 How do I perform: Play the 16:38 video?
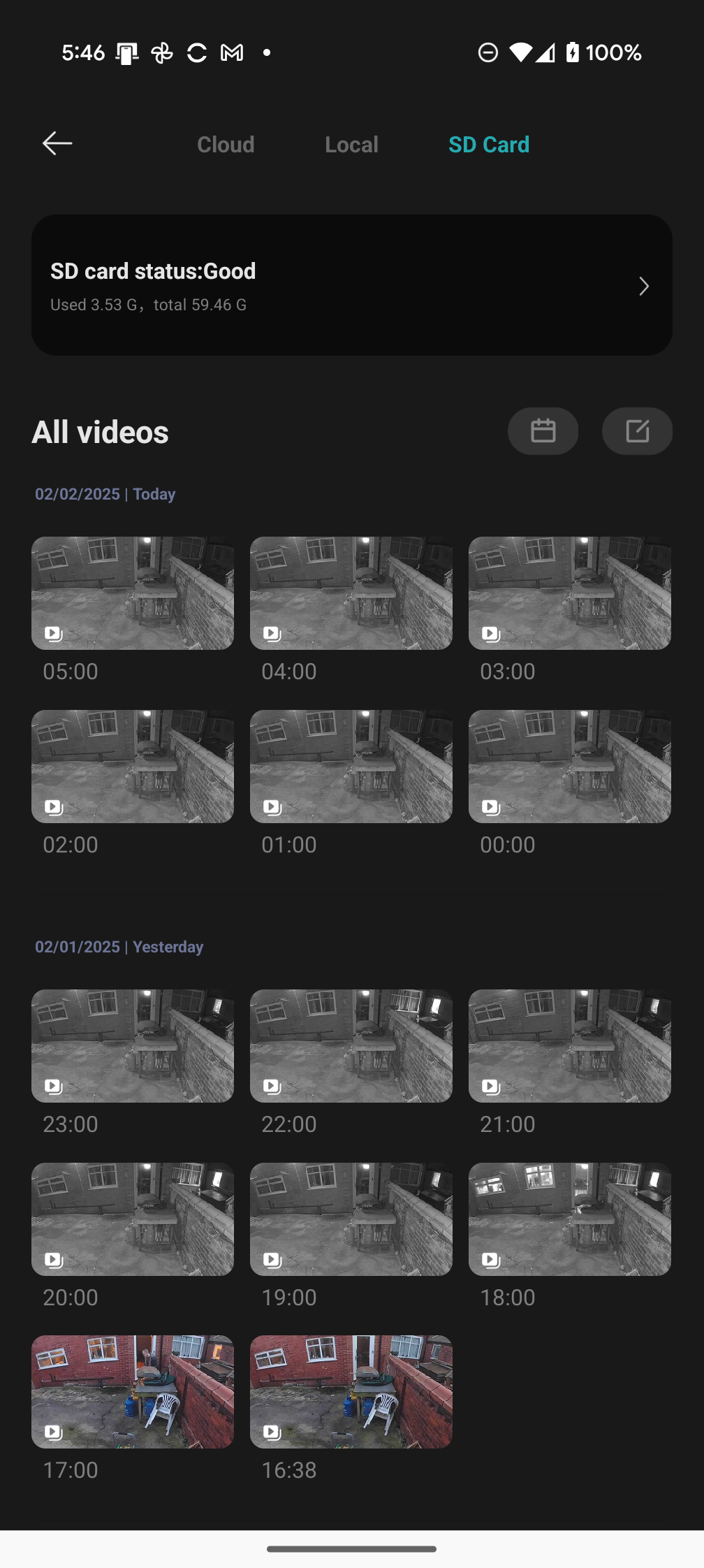351,1392
